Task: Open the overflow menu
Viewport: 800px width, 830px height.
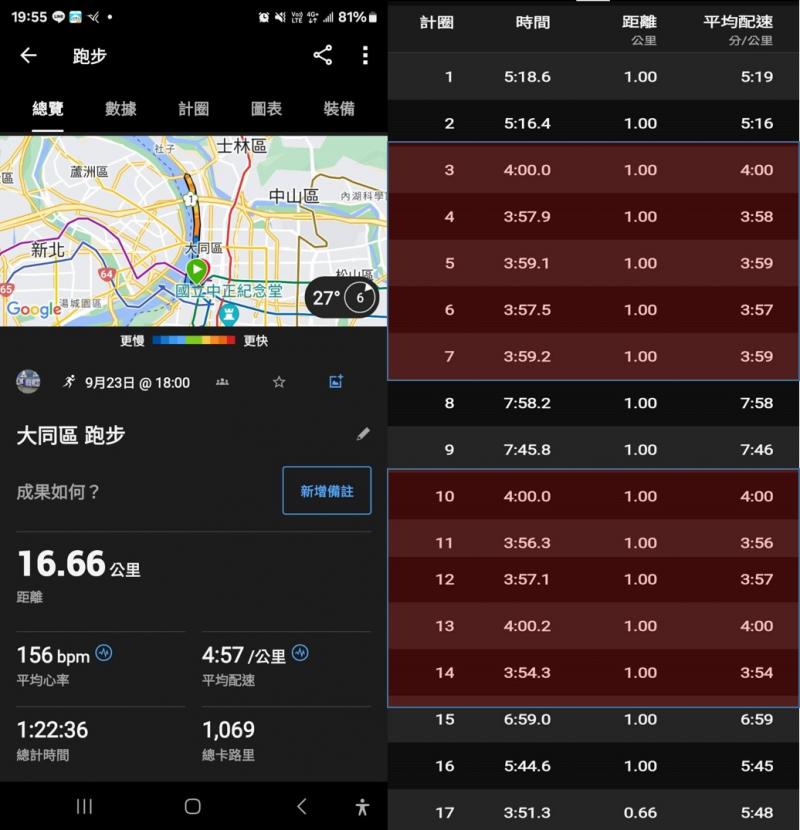Action: [x=365, y=56]
